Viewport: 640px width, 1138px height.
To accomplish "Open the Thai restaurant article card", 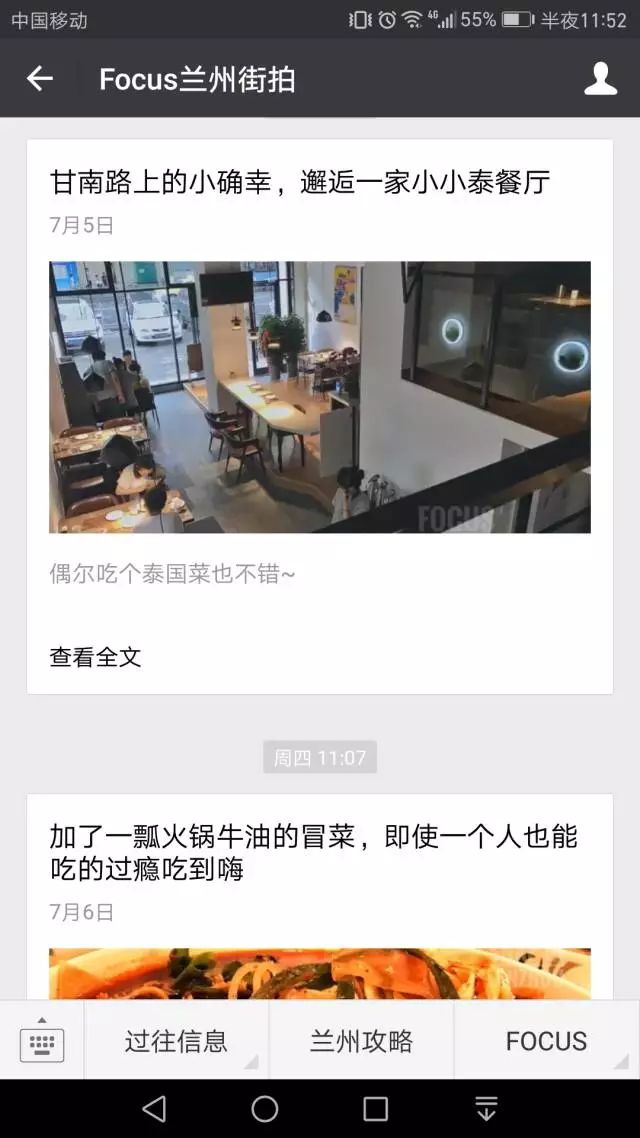I will tap(320, 397).
